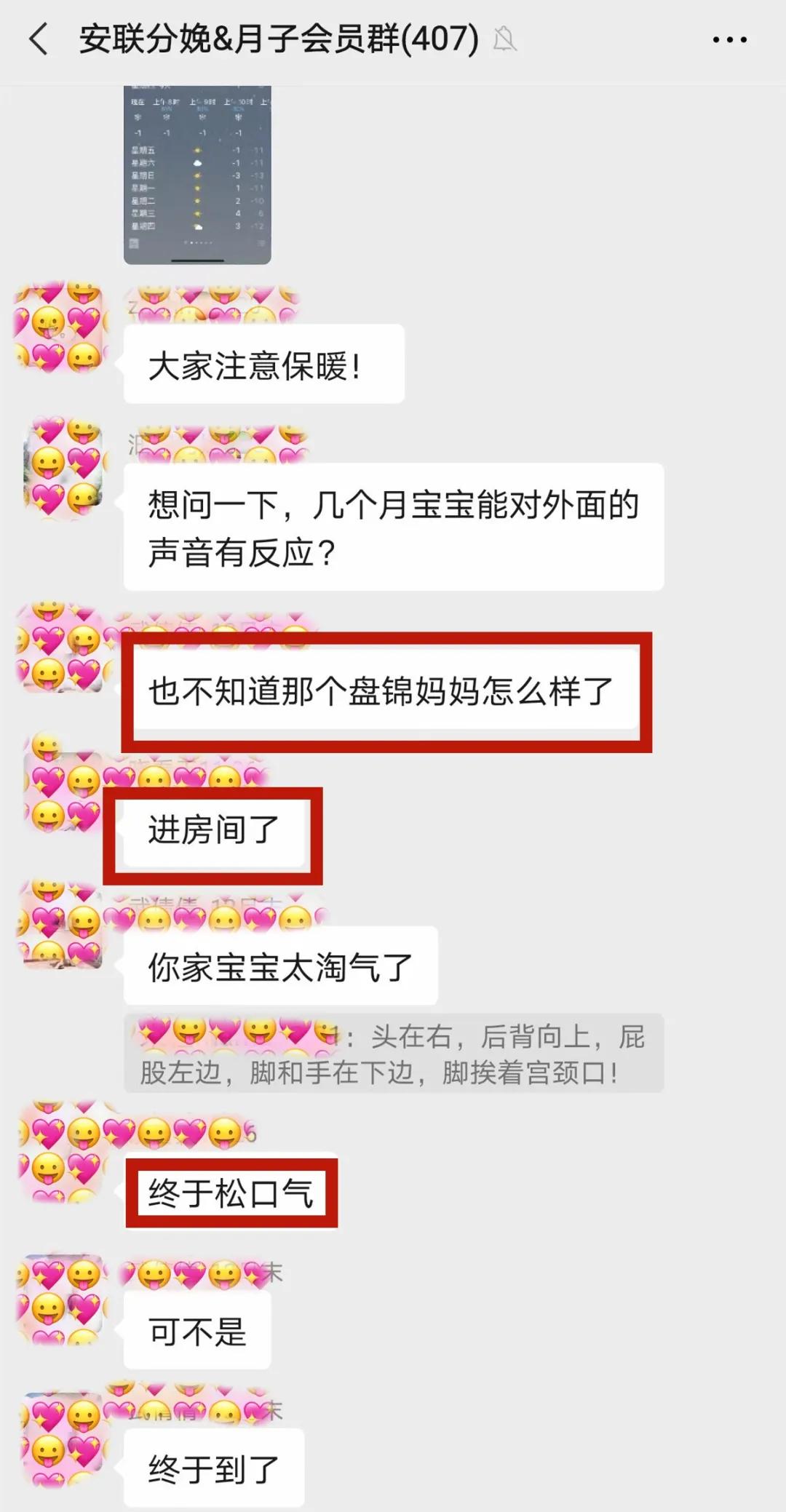
Task: Open the quoted message about baby's position
Action: [x=393, y=1053]
